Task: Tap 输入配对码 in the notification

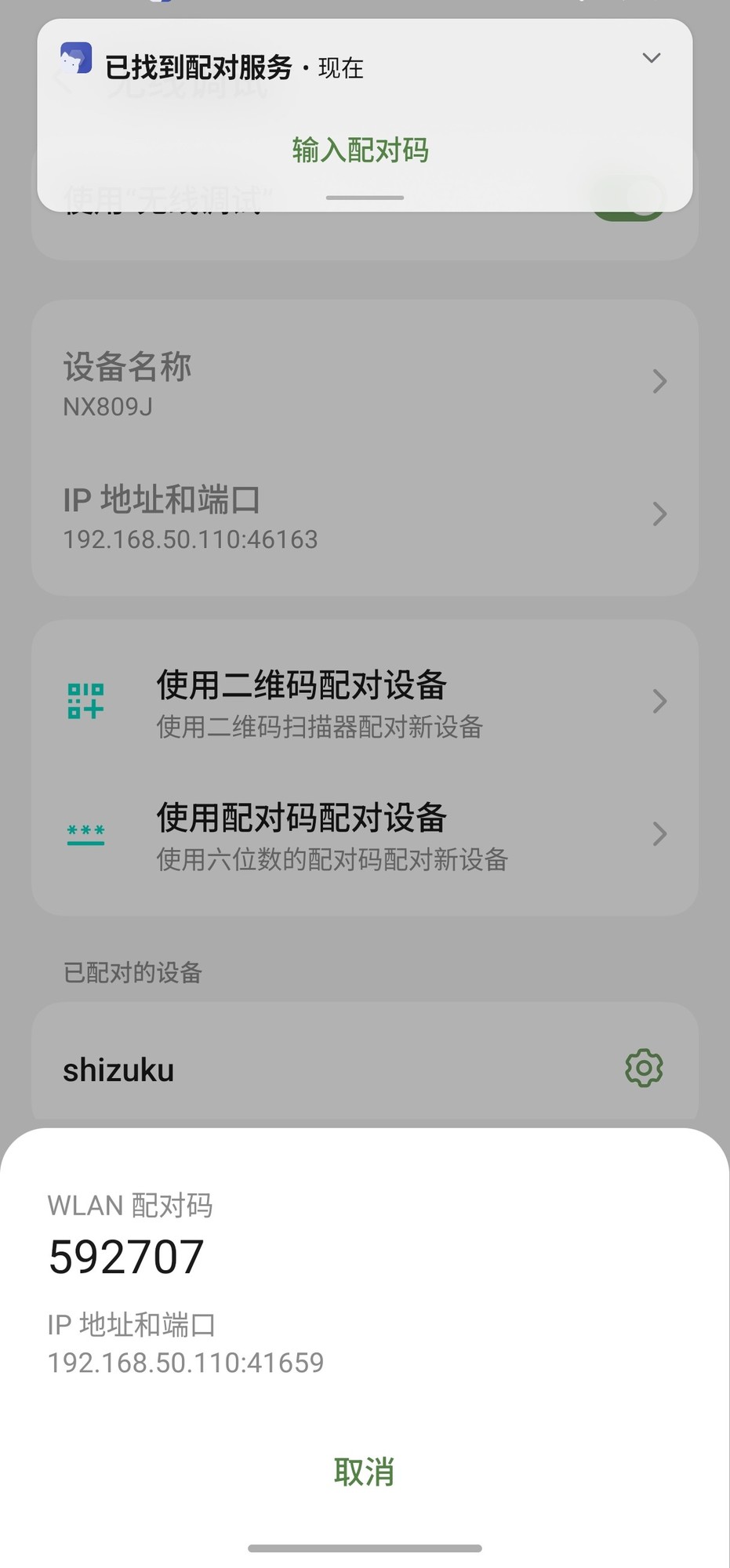Action: tap(361, 150)
